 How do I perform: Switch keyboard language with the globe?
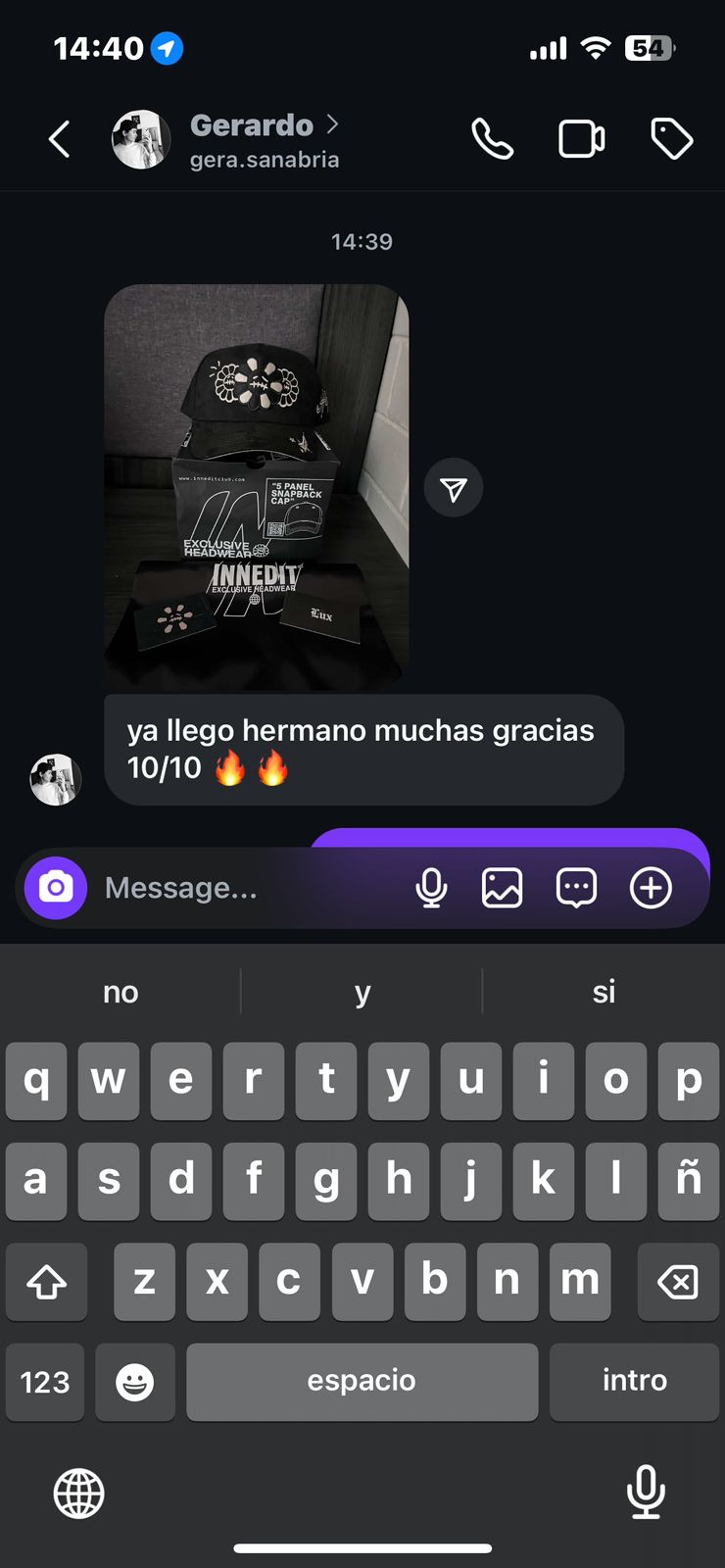(78, 1494)
